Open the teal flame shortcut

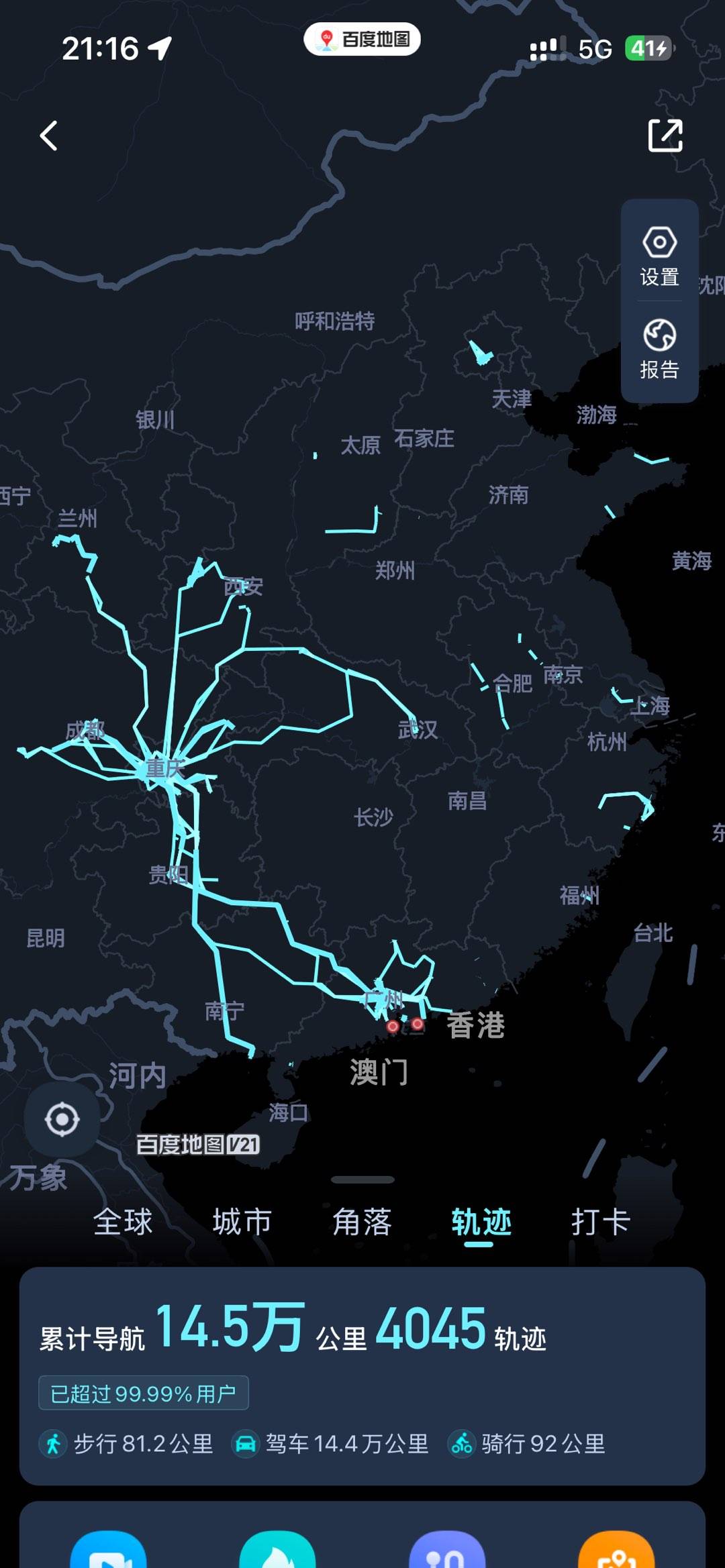coord(277,1550)
